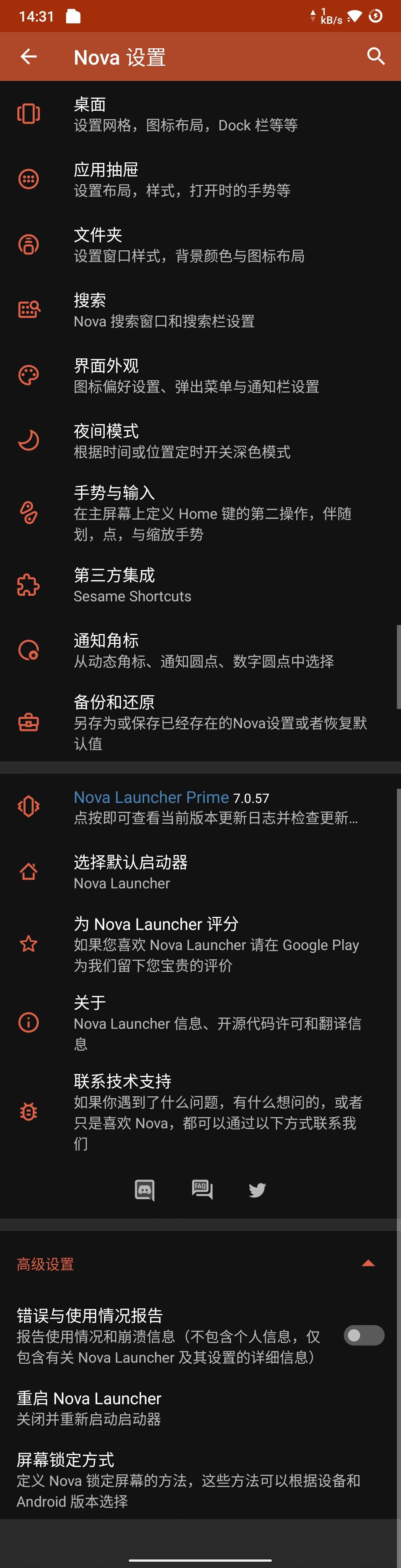Collapse the 高级设置 section
This screenshot has height=1568, width=401.
coord(368,1264)
